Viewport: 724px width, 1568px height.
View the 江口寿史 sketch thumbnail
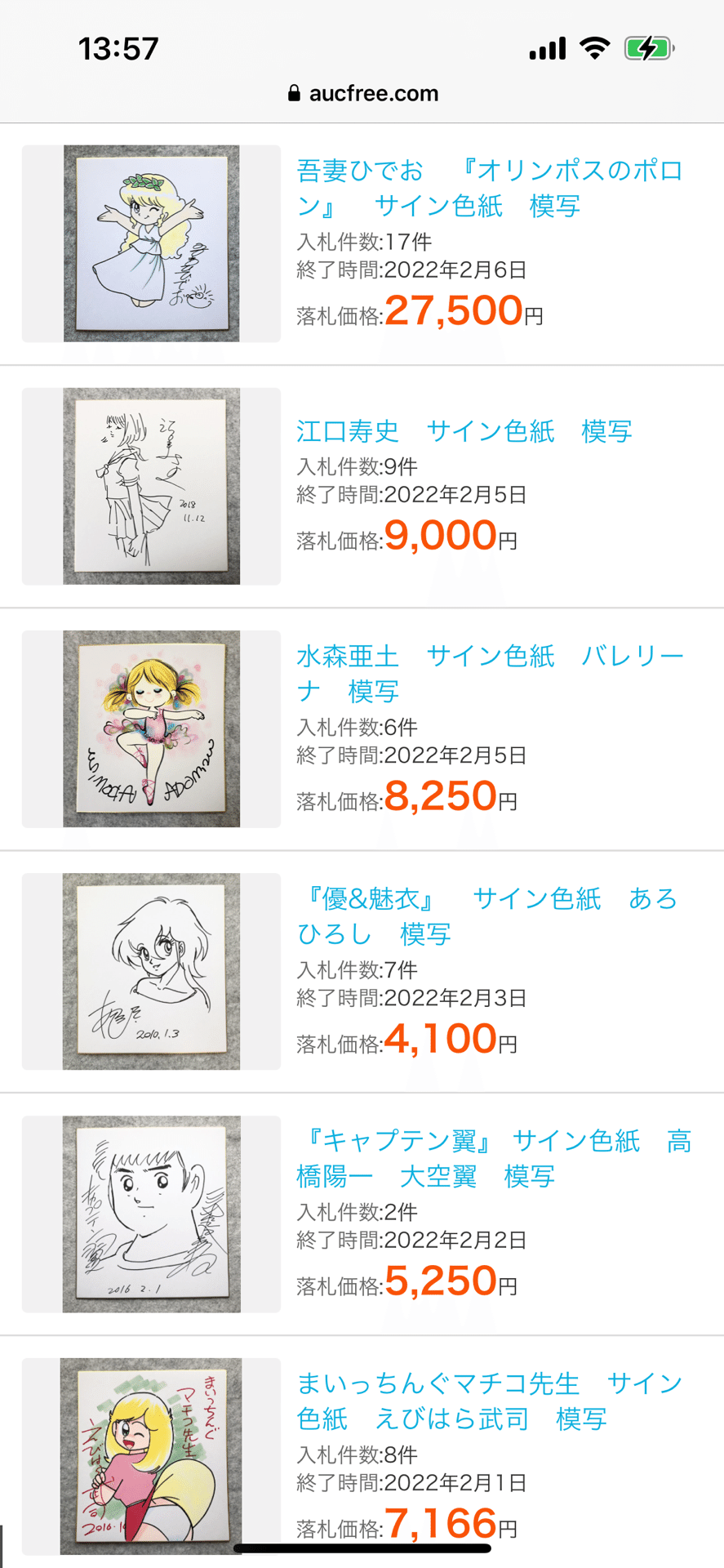click(x=152, y=486)
